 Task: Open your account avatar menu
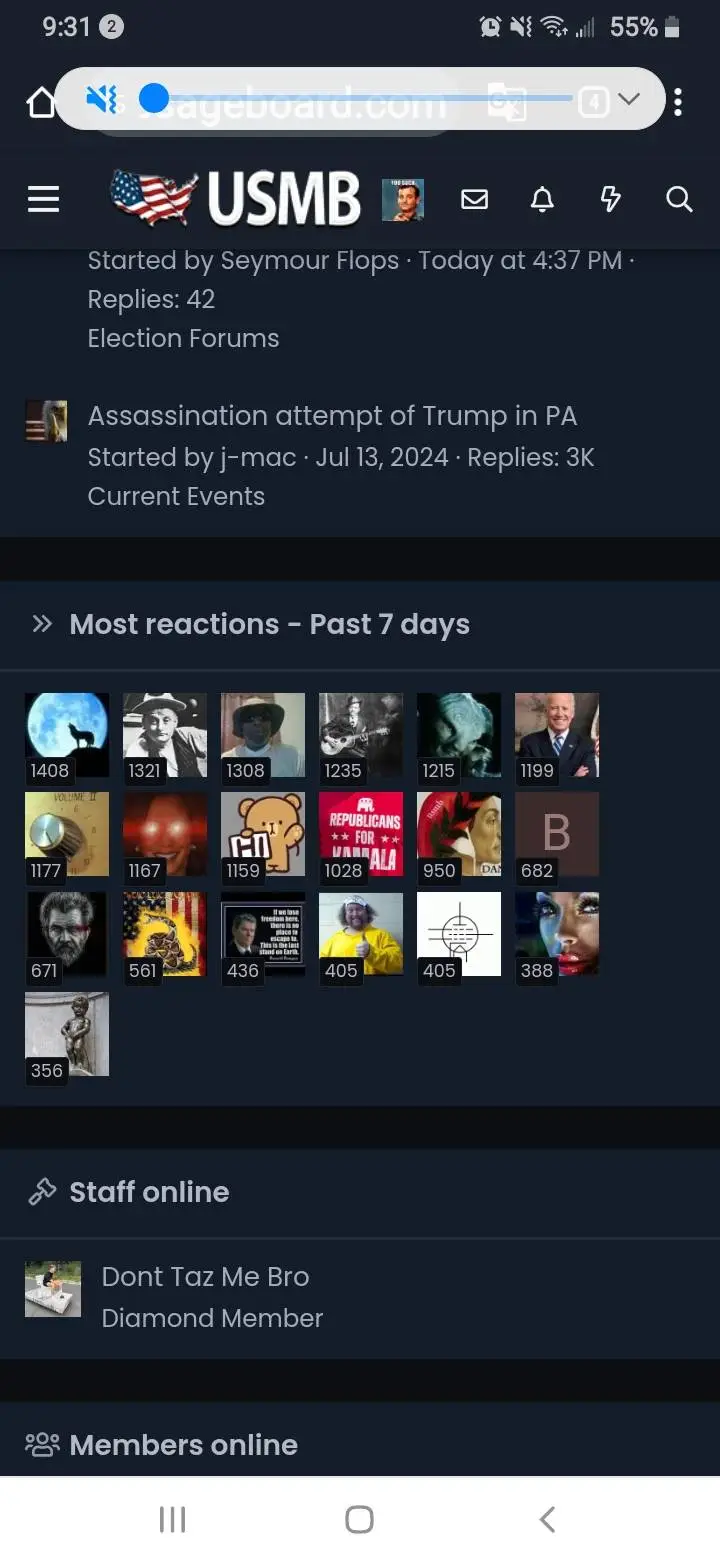(x=403, y=200)
